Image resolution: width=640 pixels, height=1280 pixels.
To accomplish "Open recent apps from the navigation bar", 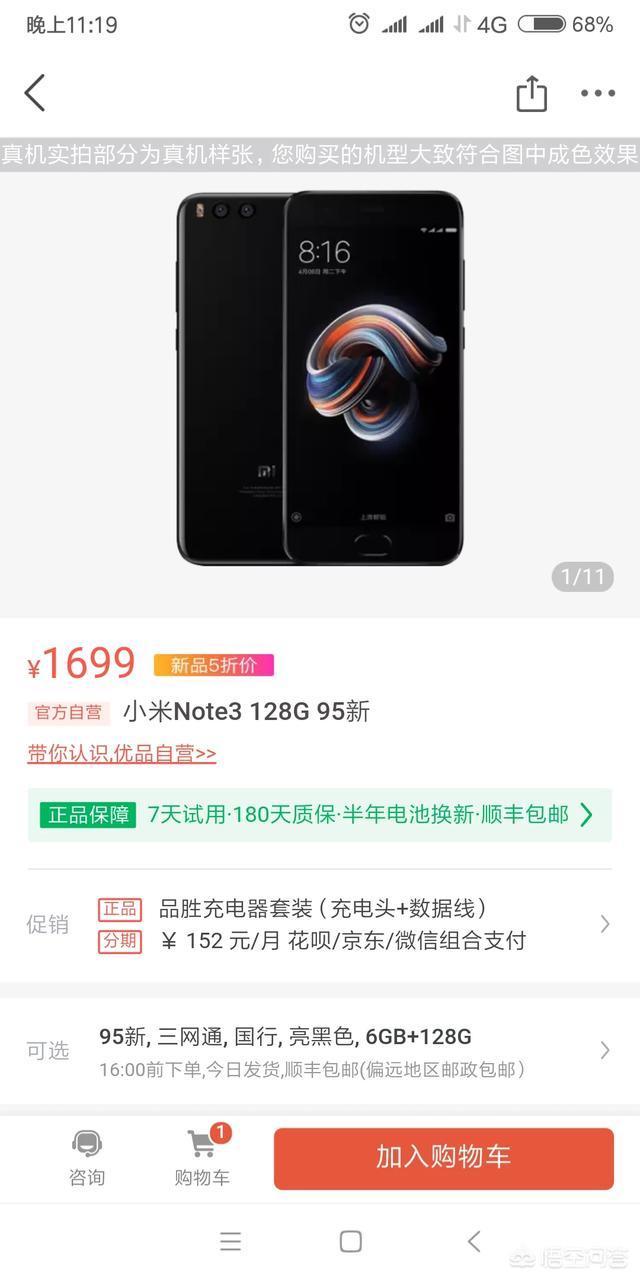I will [x=231, y=1241].
